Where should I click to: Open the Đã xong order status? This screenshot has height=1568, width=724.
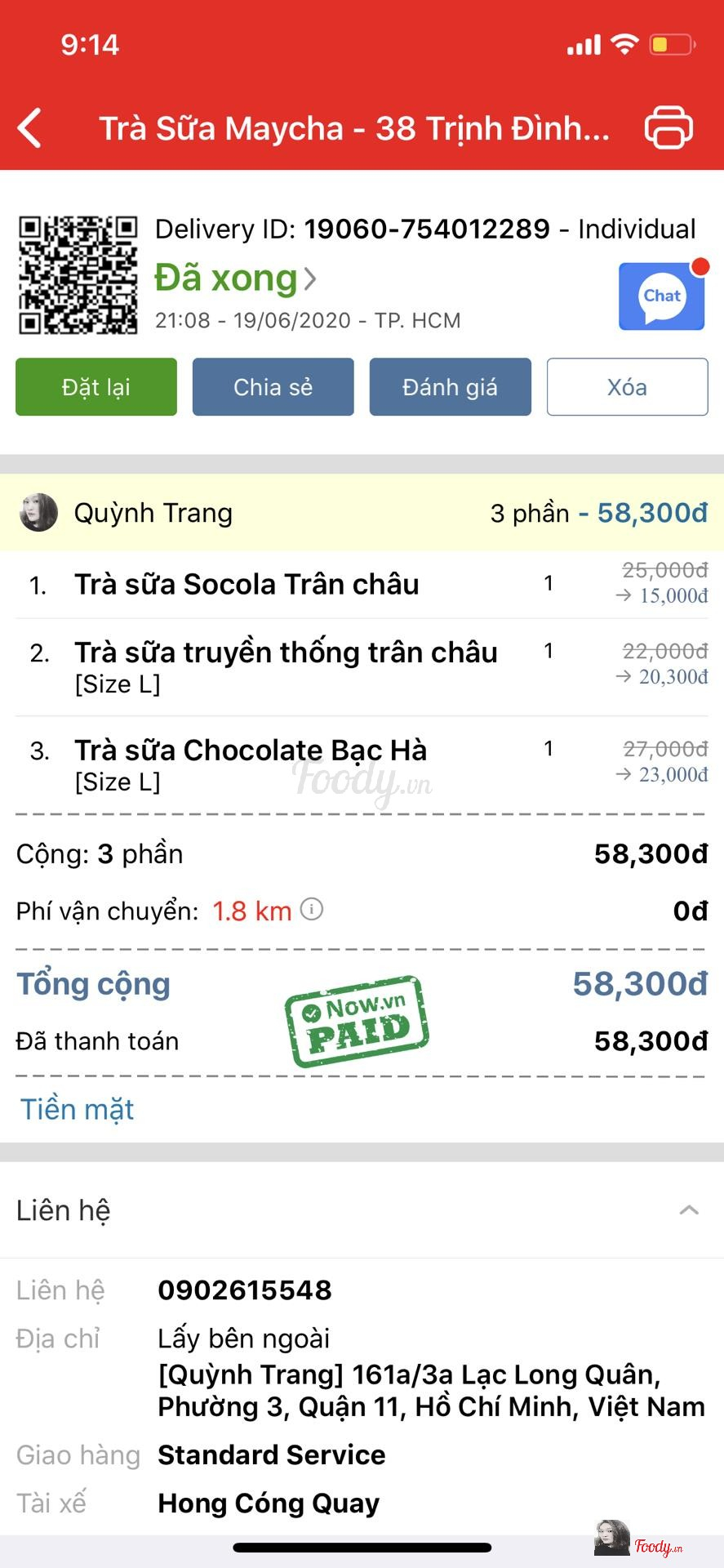235,278
